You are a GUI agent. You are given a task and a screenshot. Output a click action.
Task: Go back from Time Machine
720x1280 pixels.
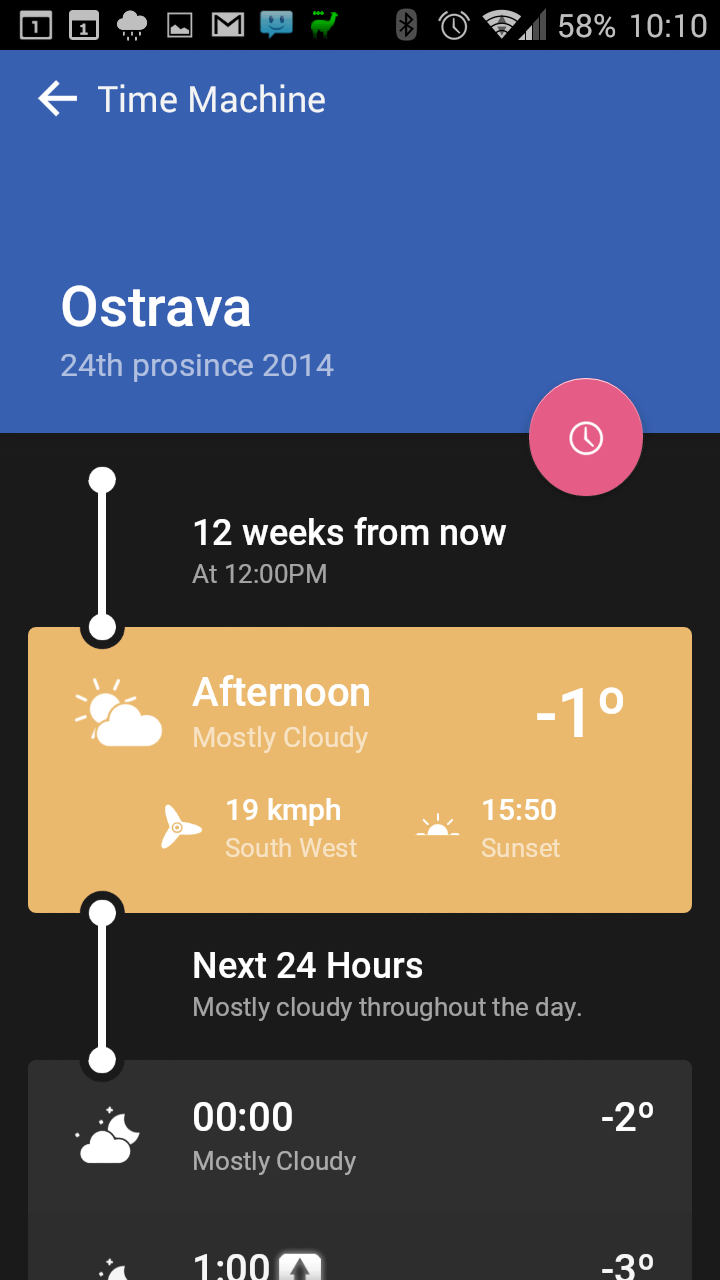coord(57,99)
